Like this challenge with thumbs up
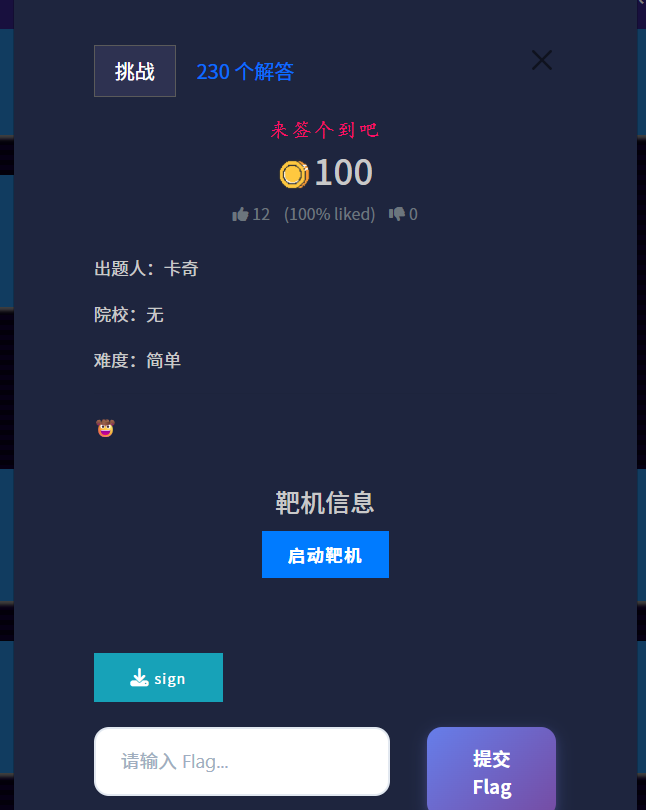Screen dimensions: 646x810 point(241,214)
